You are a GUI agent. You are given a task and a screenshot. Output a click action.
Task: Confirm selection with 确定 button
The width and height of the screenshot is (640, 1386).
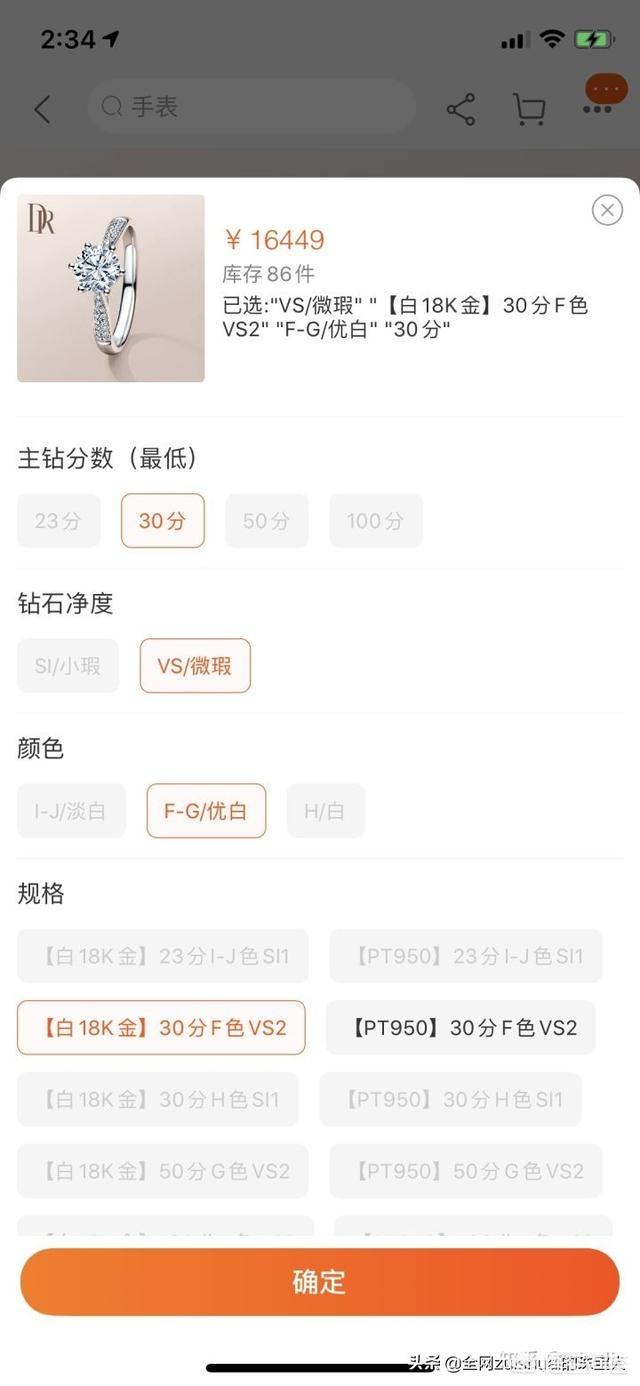[320, 1282]
